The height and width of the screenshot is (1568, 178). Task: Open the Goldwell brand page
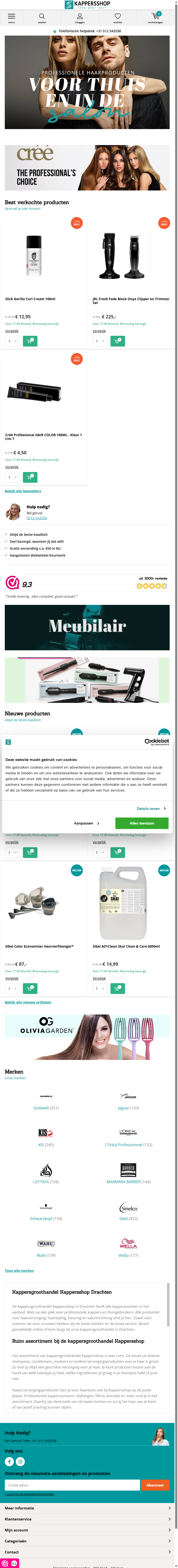point(46,1108)
